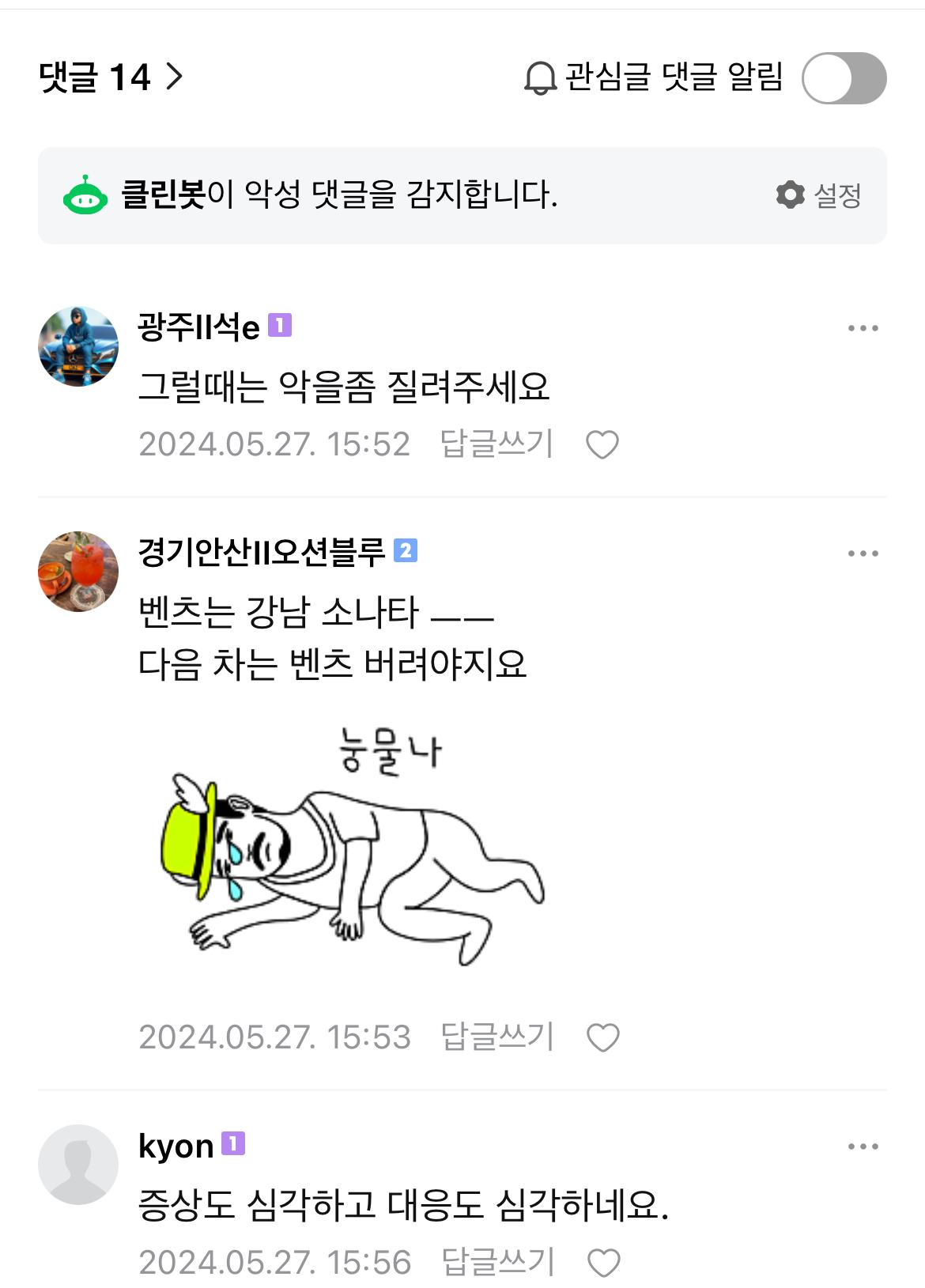
Task: Open overflow menu on kyon's comment
Action: click(863, 1146)
